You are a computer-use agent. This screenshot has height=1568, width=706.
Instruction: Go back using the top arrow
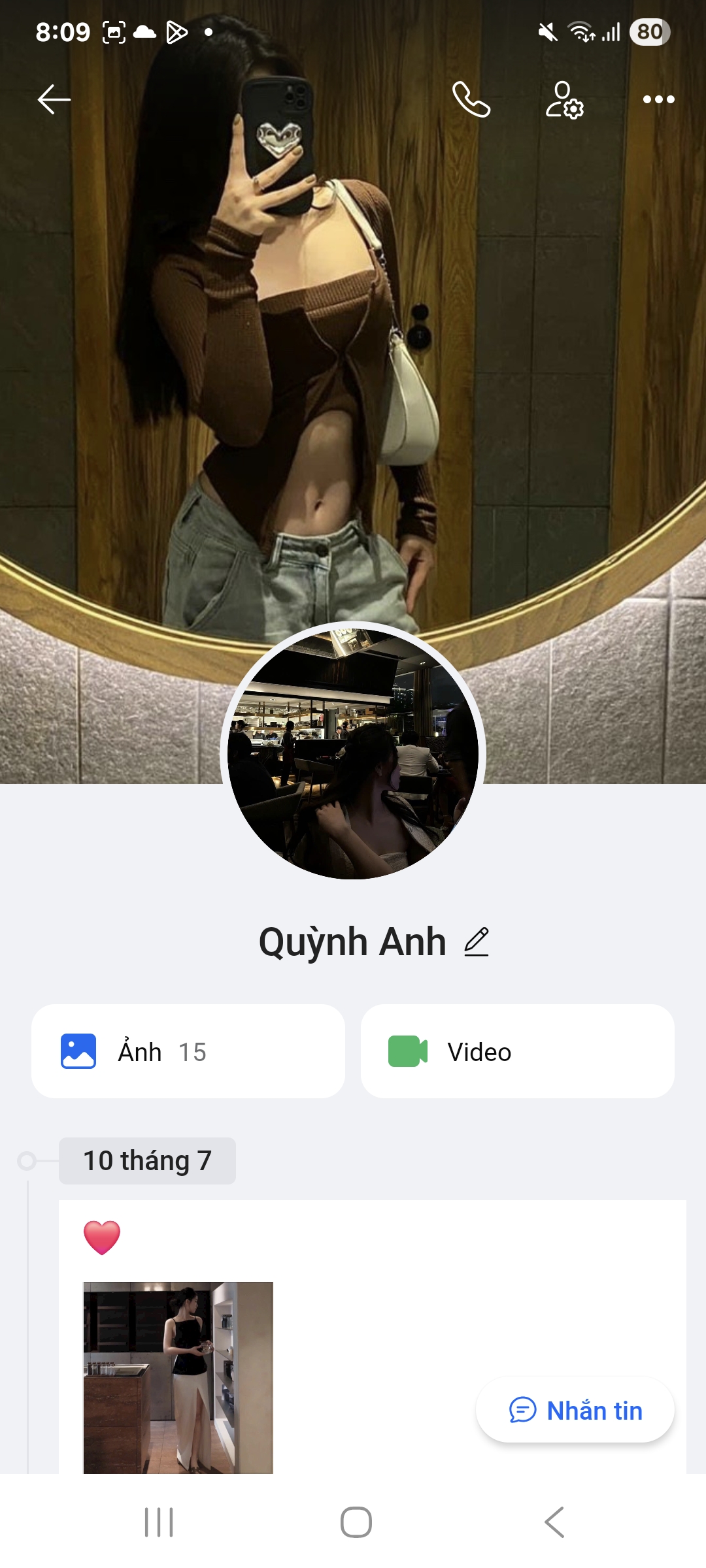(54, 100)
